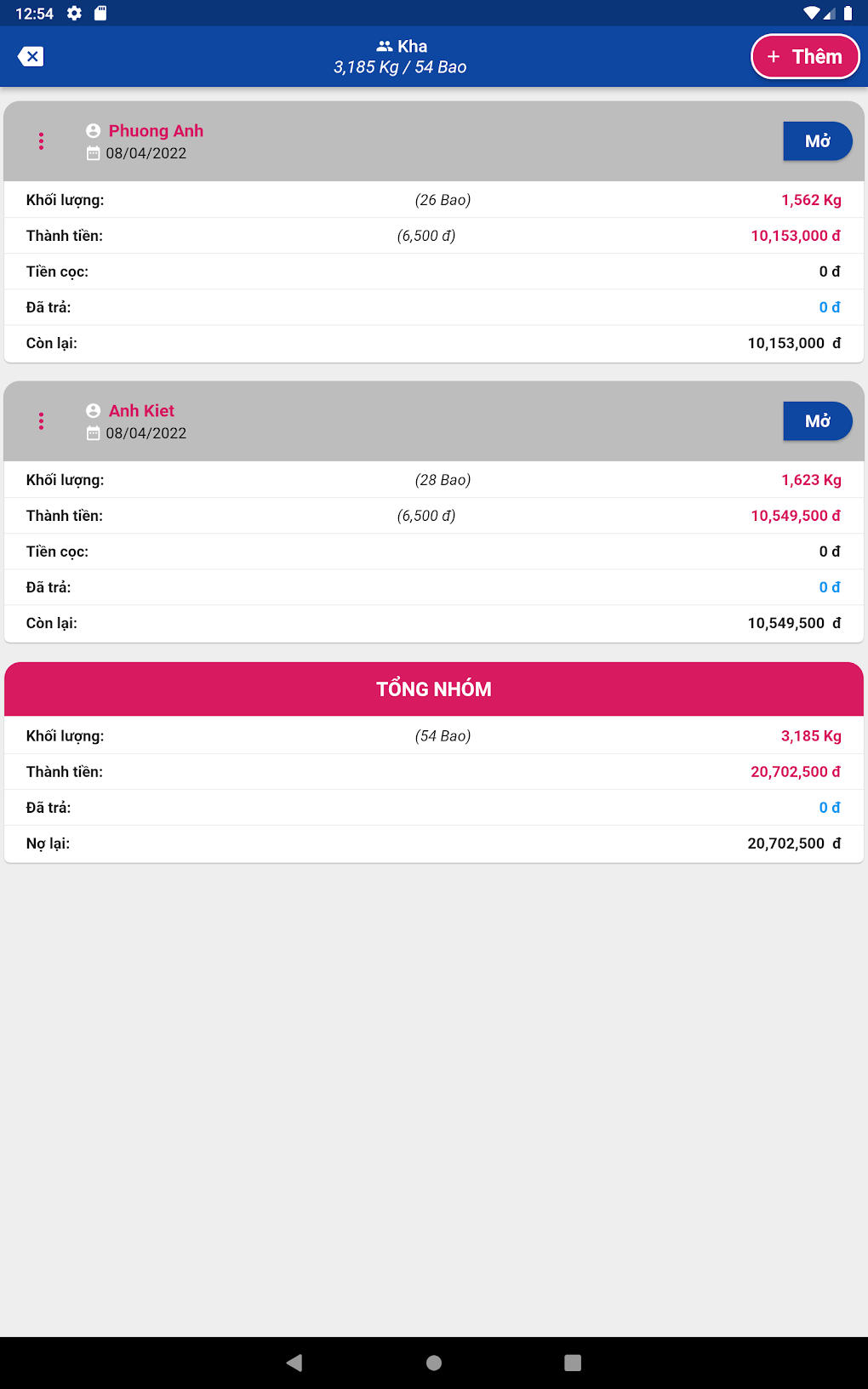
Task: Go back using system navigation bar
Action: coord(294,1363)
